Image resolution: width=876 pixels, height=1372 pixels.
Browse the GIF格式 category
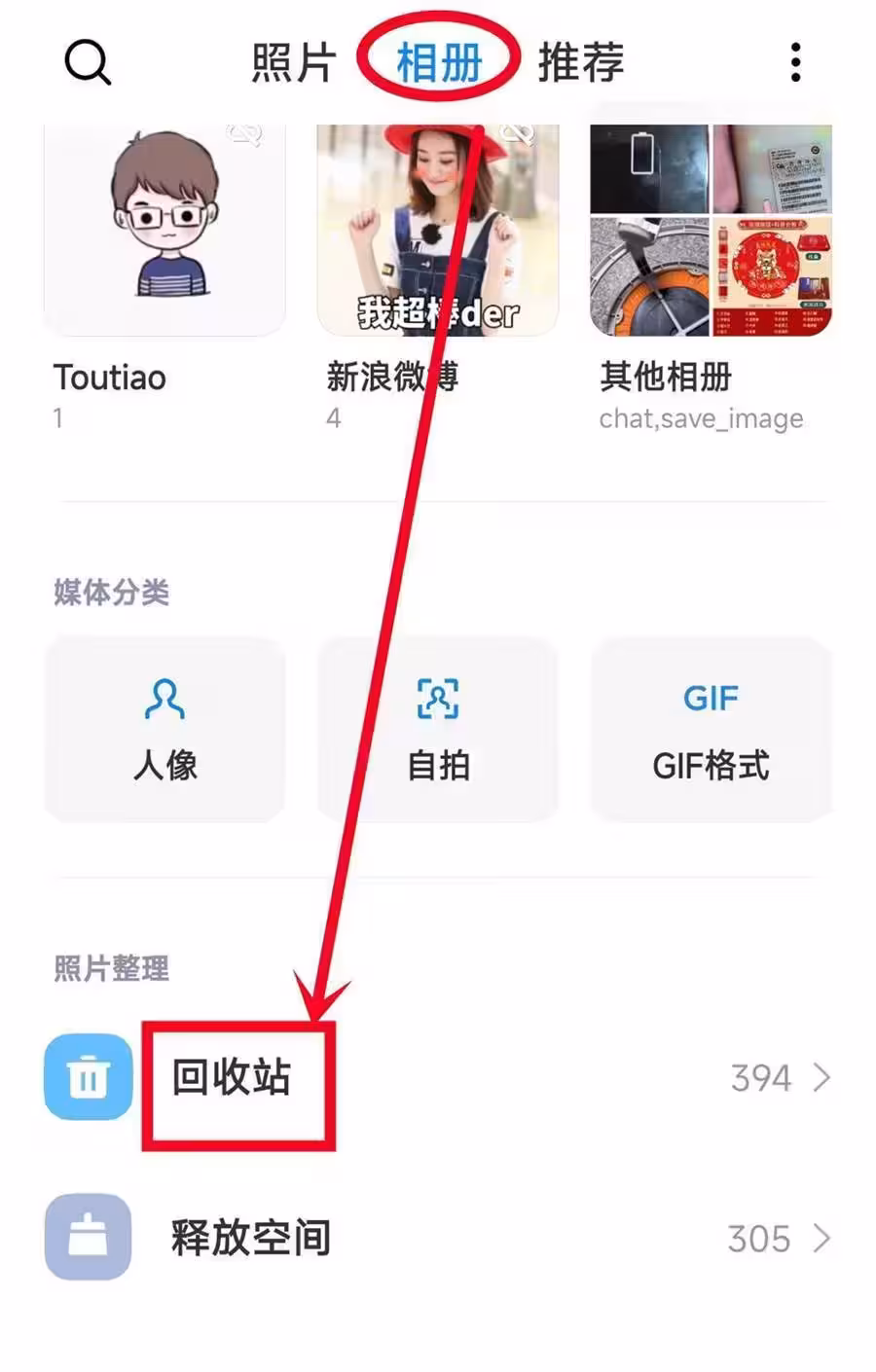712,730
